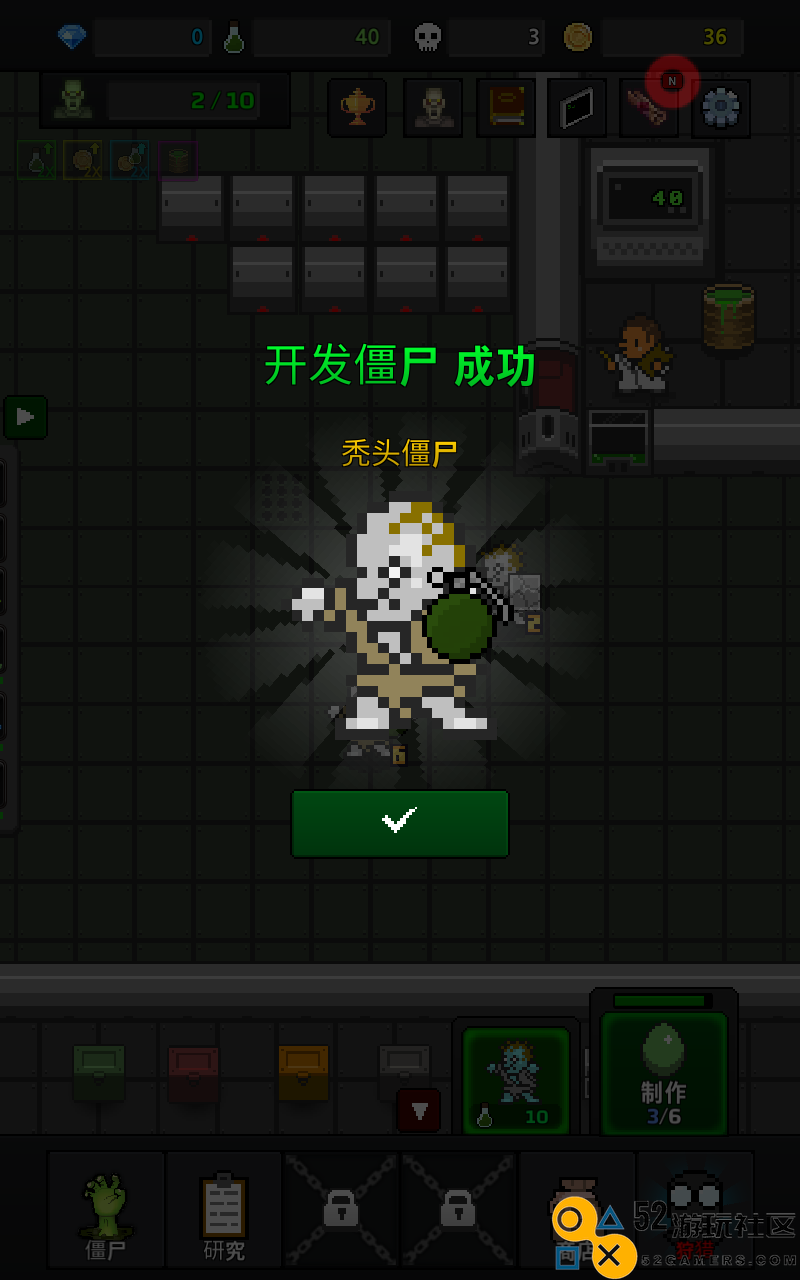Screen dimensions: 800x1280
Task: Expand the left side panel arrow
Action: coord(25,417)
